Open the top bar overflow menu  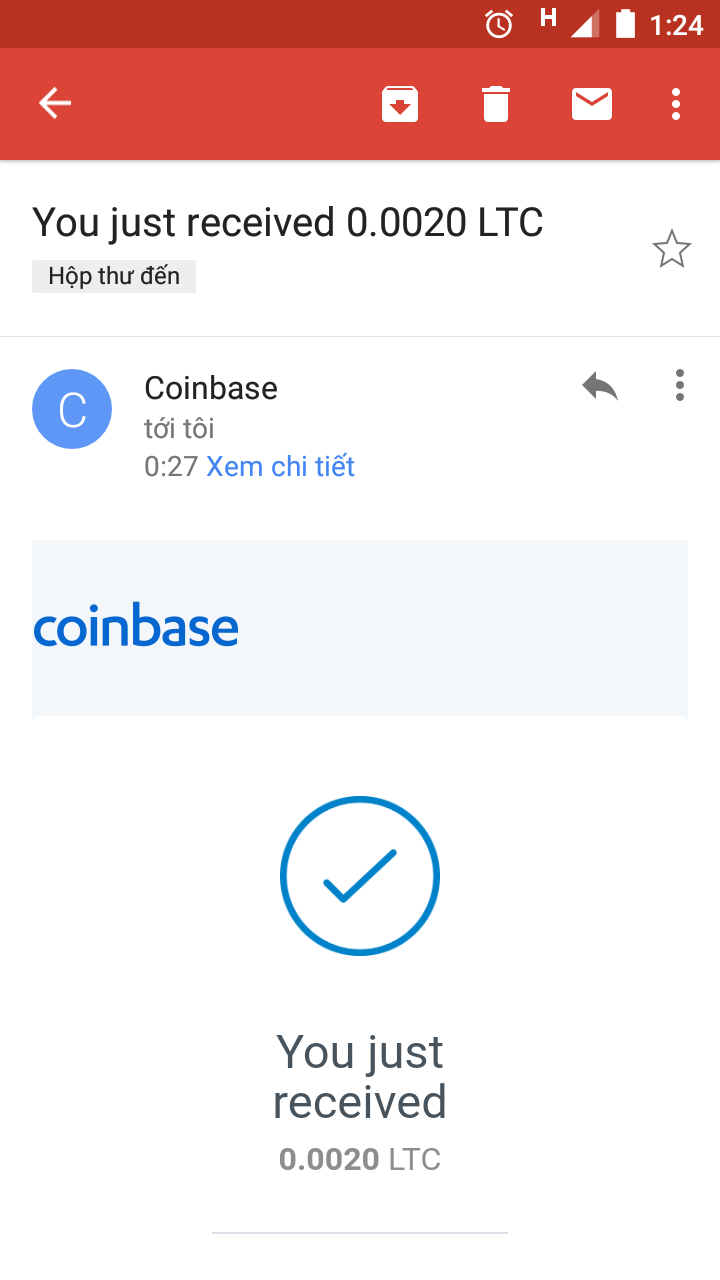pos(677,104)
